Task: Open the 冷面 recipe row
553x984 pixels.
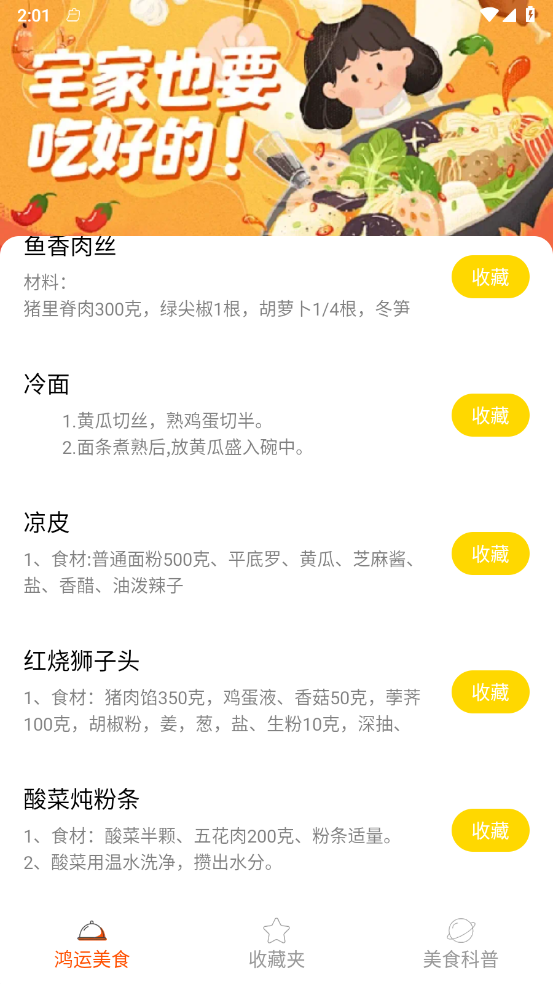Action: 276,415
